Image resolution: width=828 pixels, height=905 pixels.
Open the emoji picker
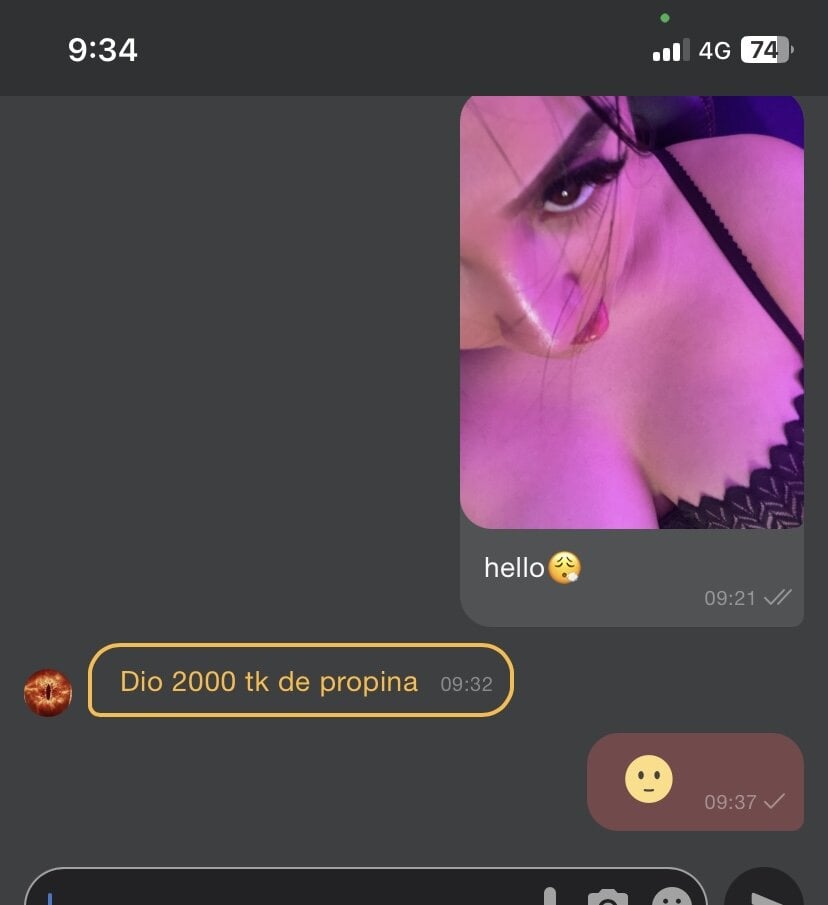coord(671,897)
